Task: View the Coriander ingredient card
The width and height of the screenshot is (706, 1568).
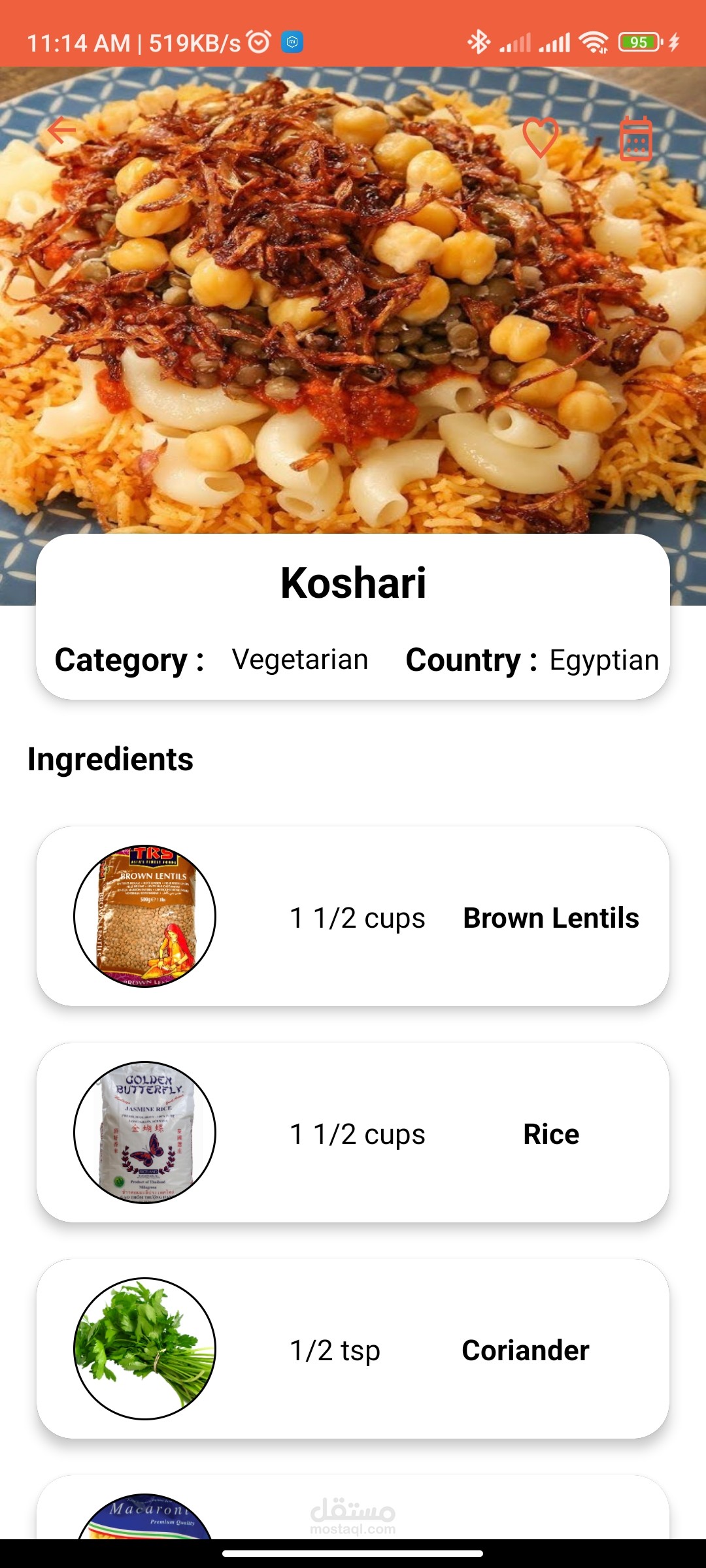Action: point(353,1348)
